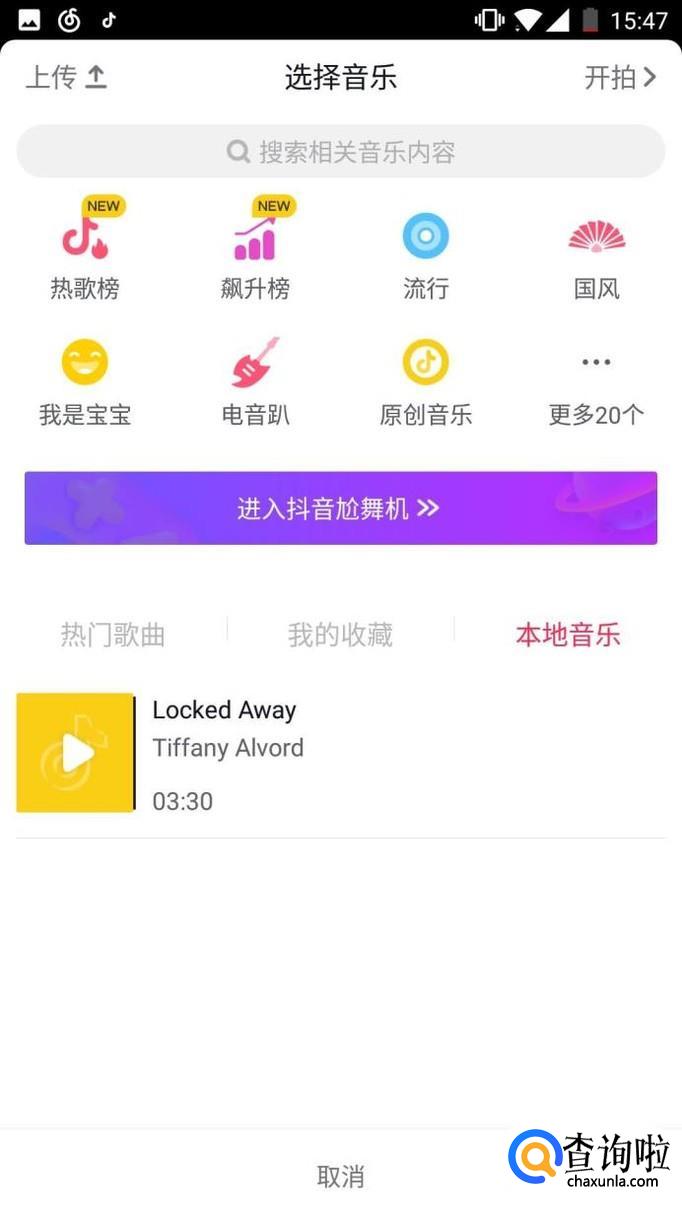The width and height of the screenshot is (682, 1212).
Task: Tap the 上传 upload button
Action: point(66,77)
